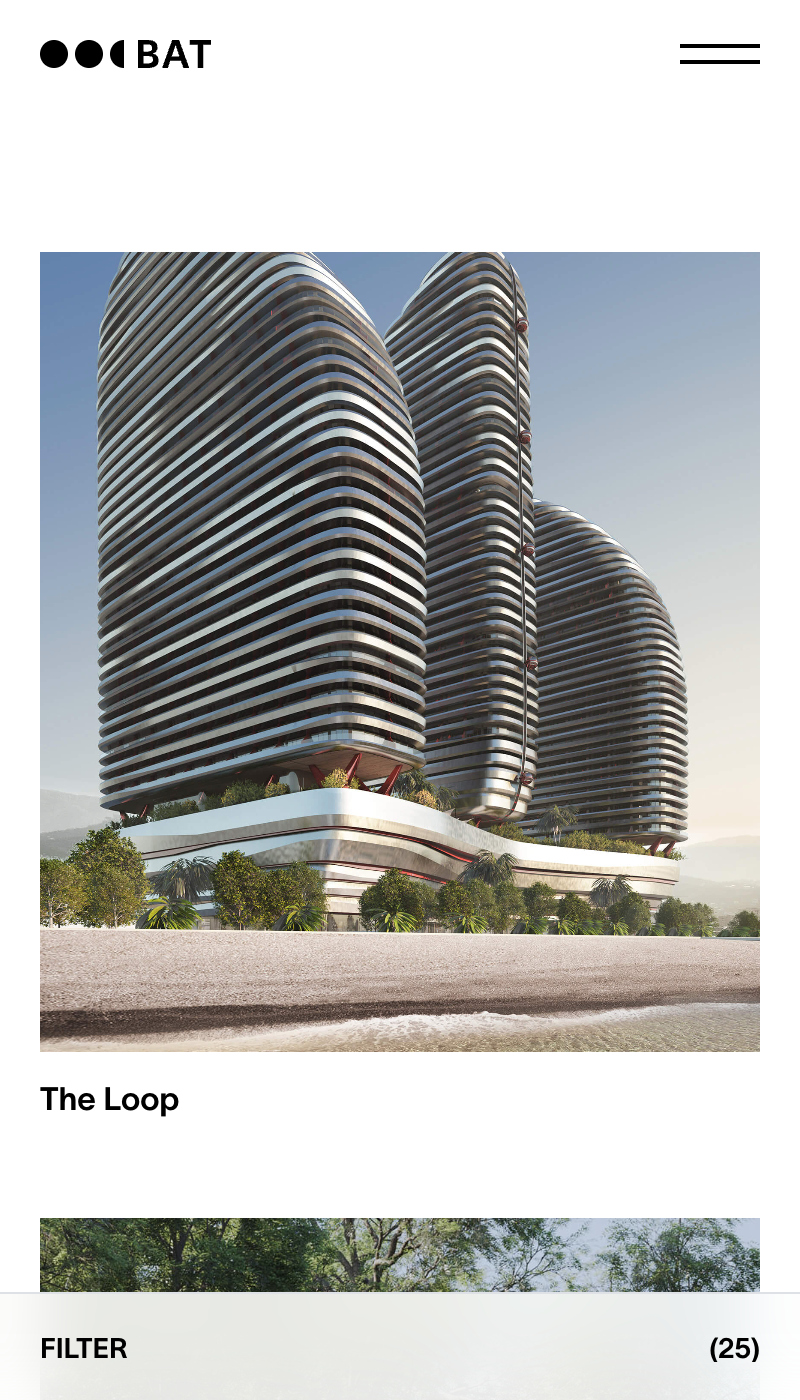The image size is (800, 1400).
Task: Open The Loop project image
Action: click(400, 650)
